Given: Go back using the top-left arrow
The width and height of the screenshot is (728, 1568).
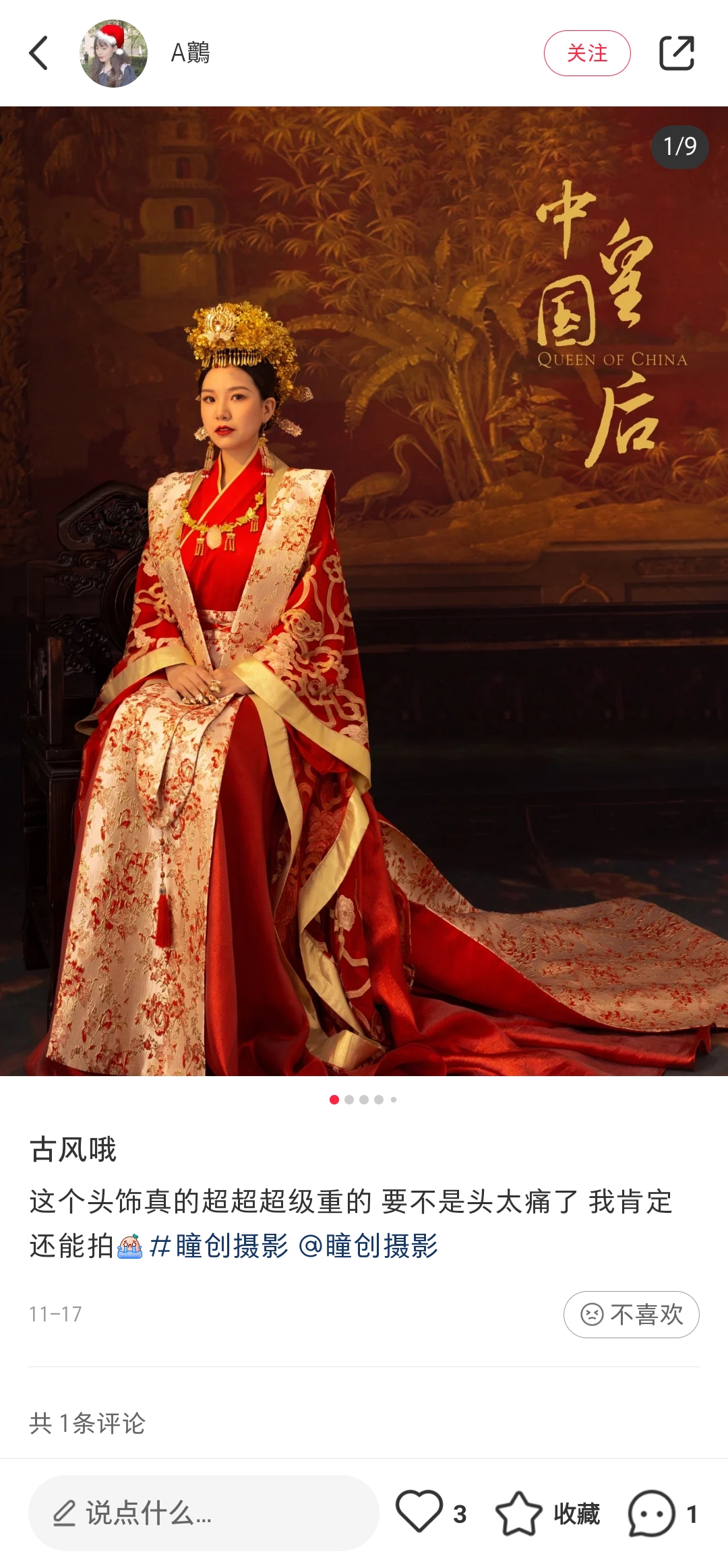Looking at the screenshot, I should tap(39, 53).
